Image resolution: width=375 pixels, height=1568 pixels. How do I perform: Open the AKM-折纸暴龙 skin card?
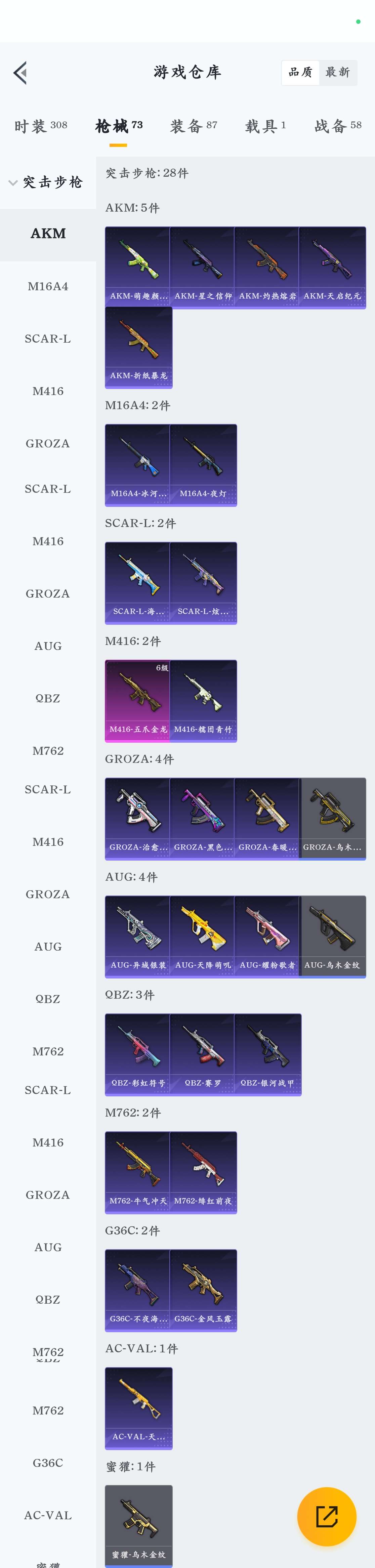(138, 347)
